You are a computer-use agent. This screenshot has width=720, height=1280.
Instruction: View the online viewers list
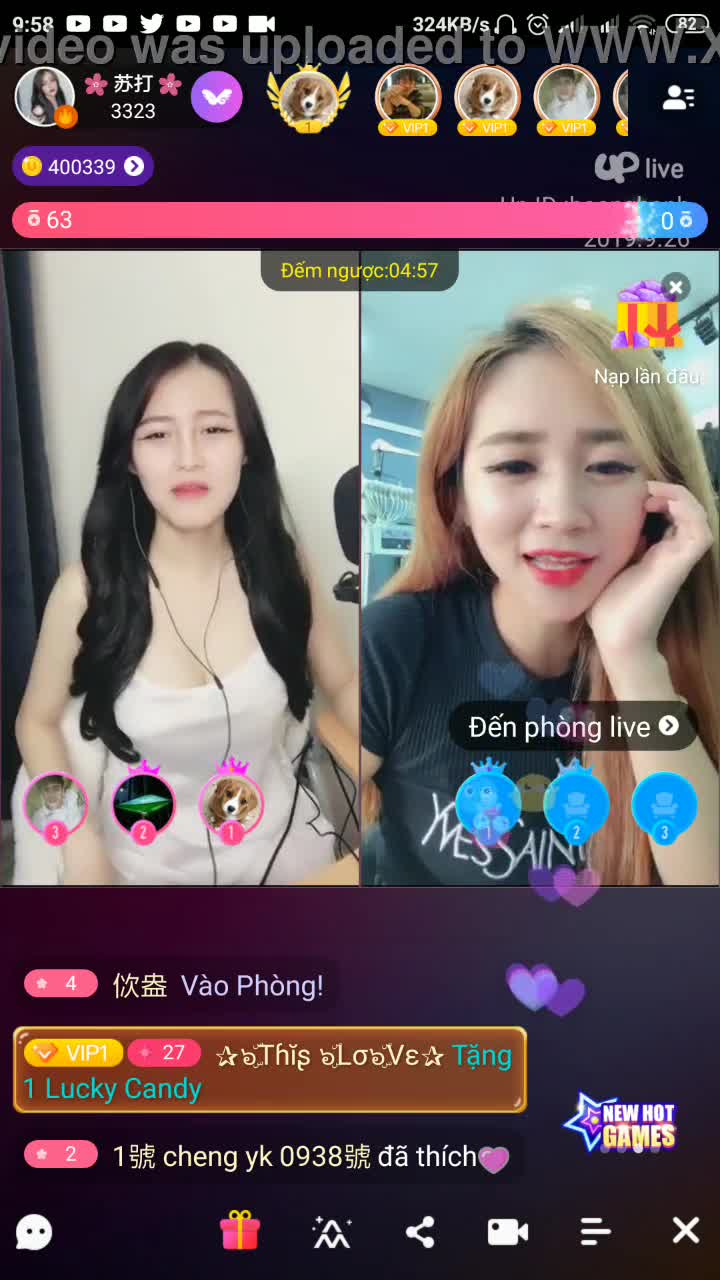(679, 97)
